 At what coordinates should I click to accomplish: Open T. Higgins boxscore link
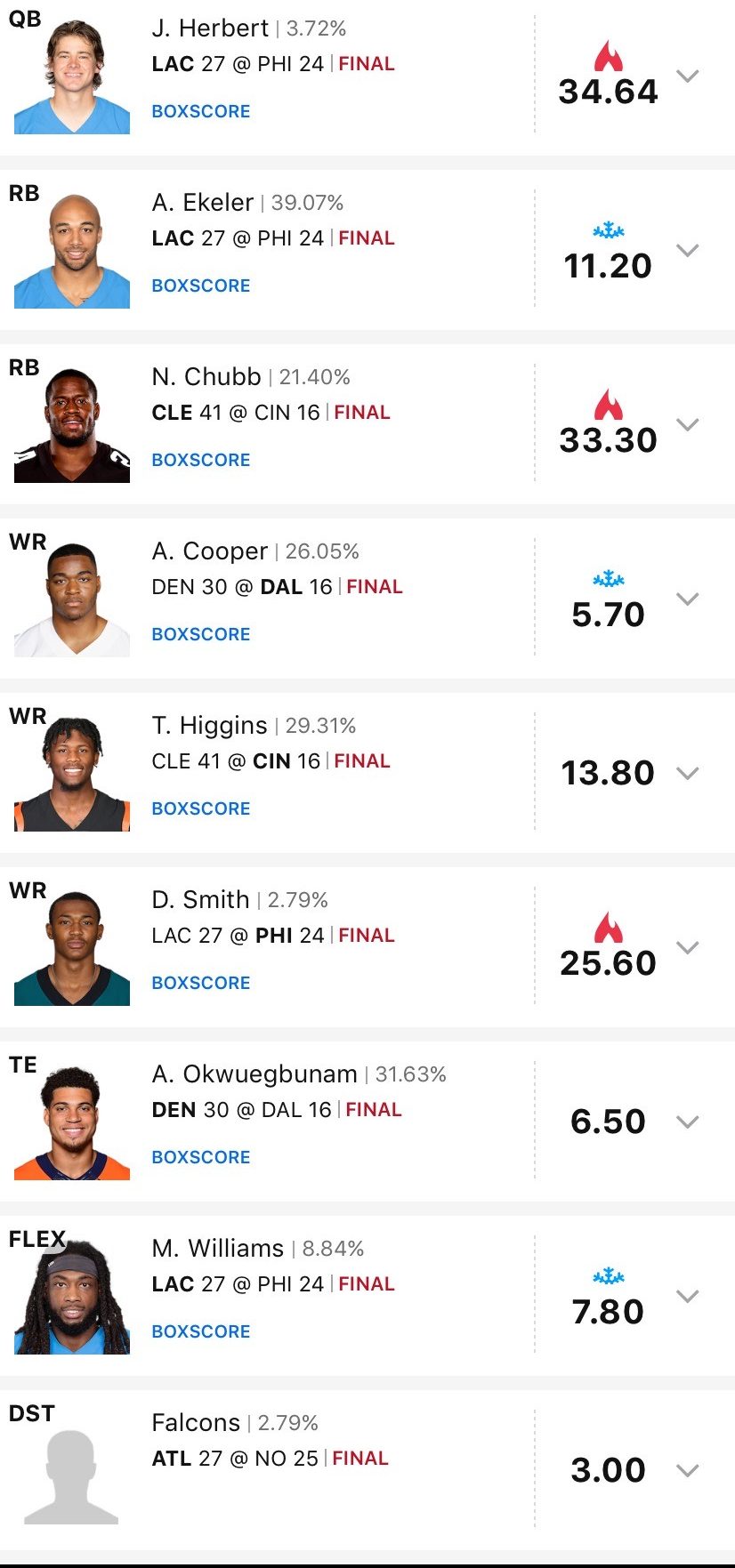pos(200,808)
